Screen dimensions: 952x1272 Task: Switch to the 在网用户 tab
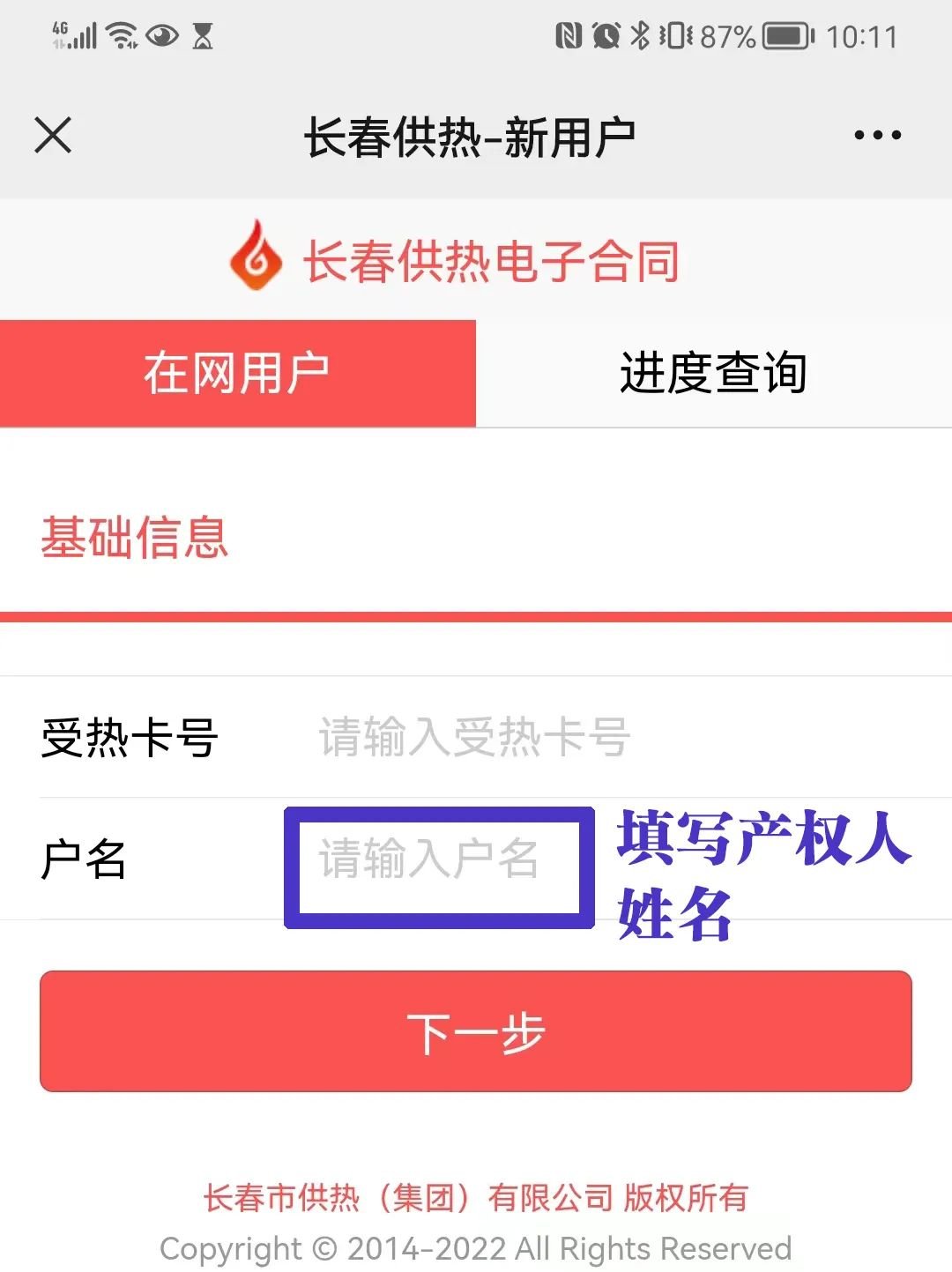coord(238,374)
